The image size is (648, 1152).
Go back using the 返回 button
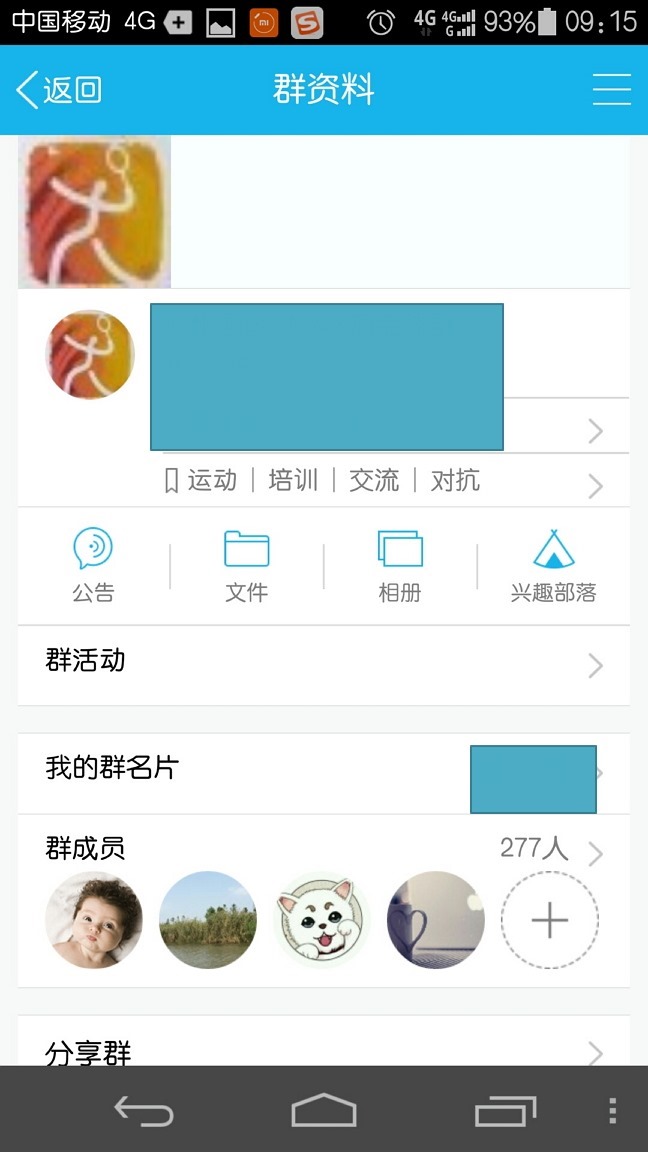[x=60, y=90]
